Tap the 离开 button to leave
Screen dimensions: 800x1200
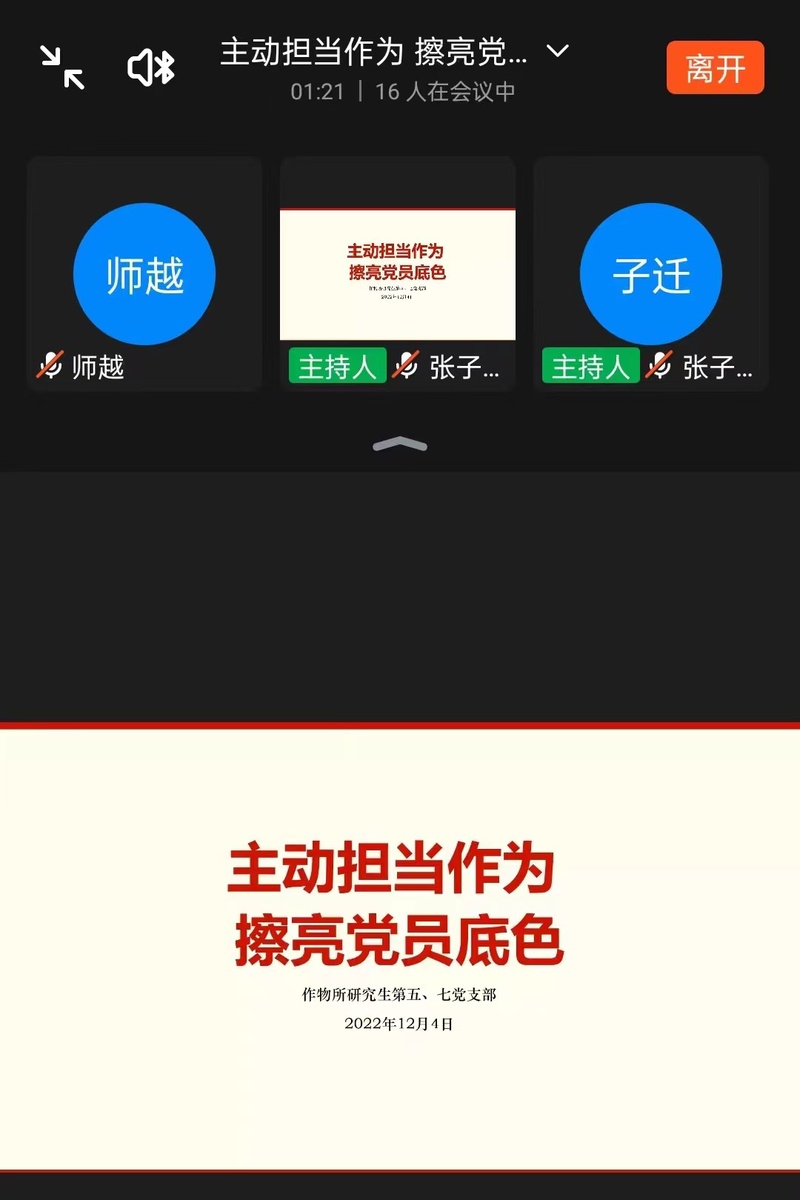[x=715, y=68]
